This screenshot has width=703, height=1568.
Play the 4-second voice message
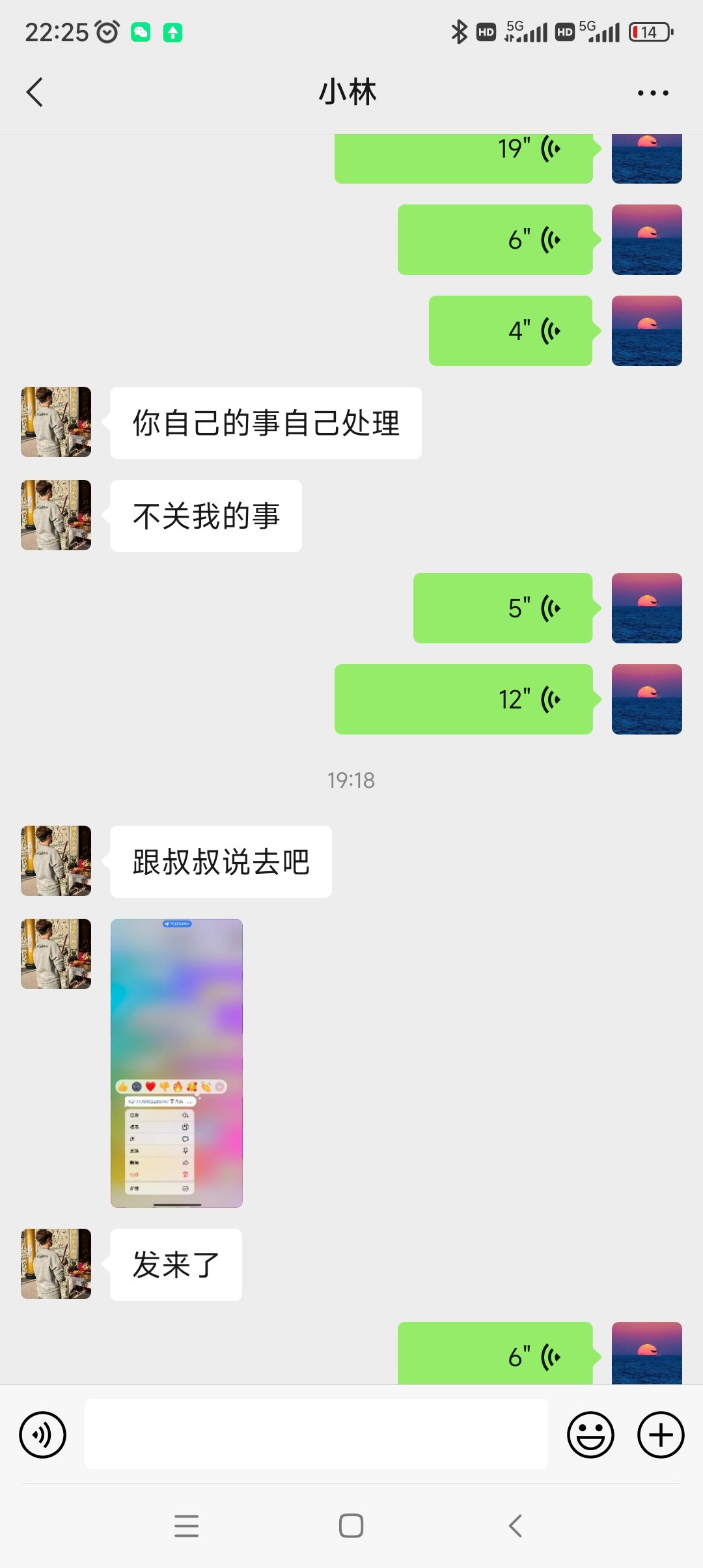point(510,330)
